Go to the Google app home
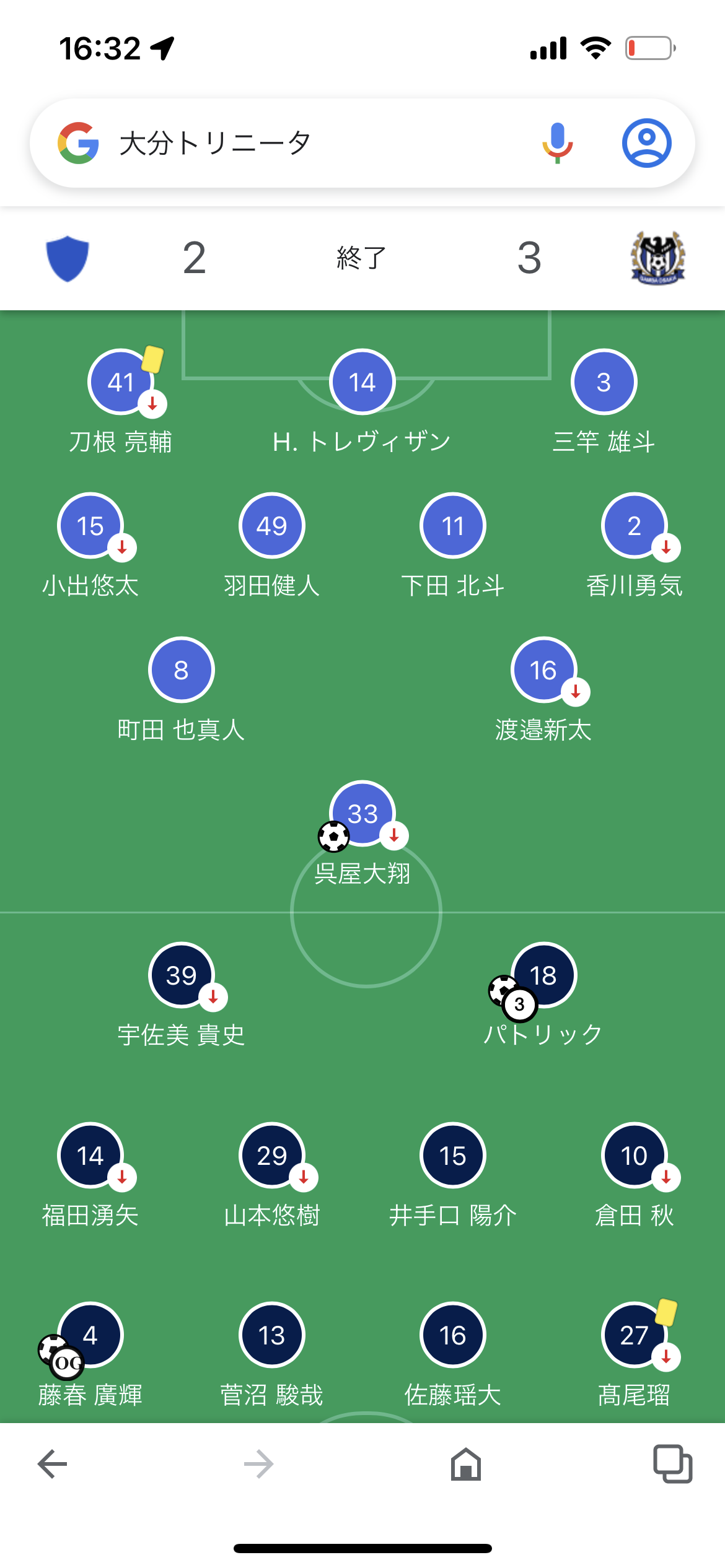 point(466,1464)
